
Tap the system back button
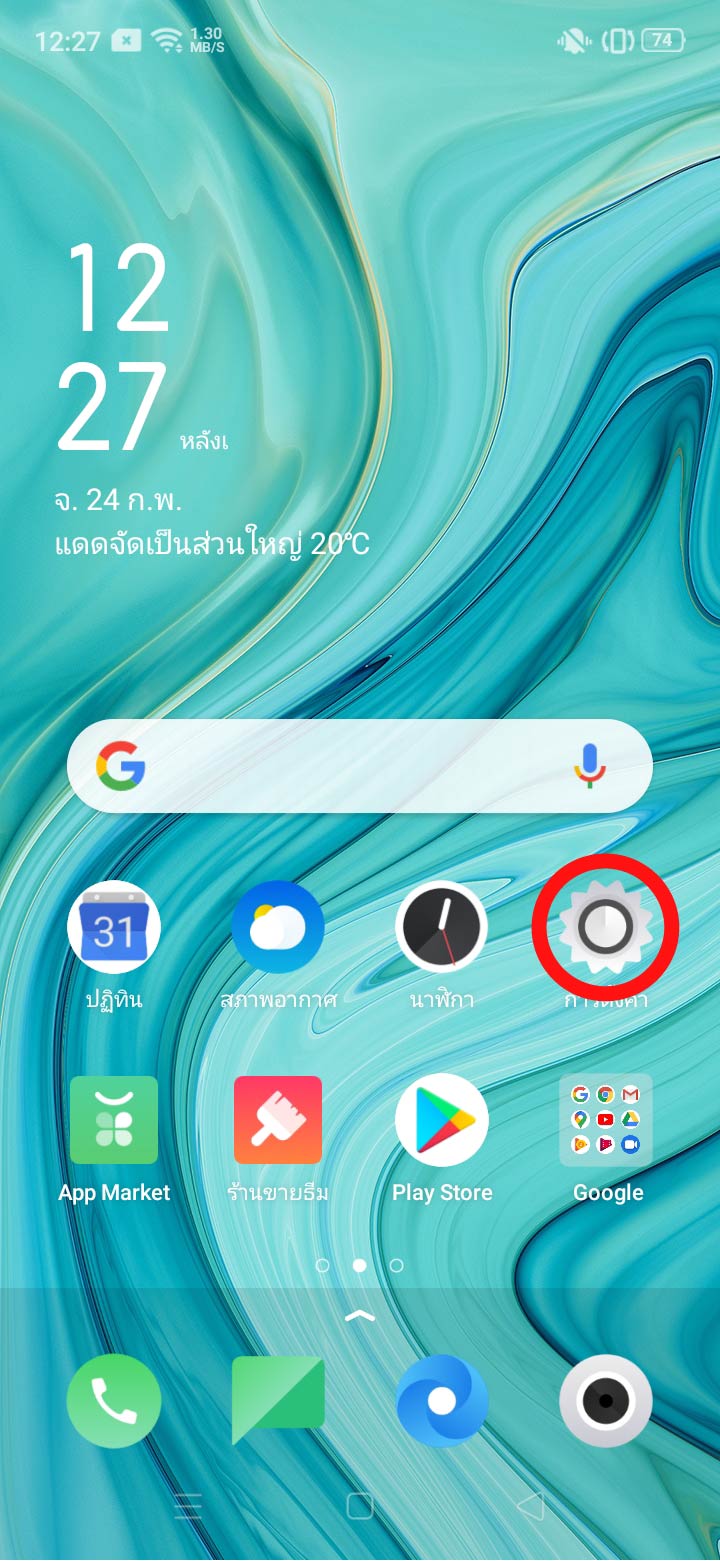531,1506
